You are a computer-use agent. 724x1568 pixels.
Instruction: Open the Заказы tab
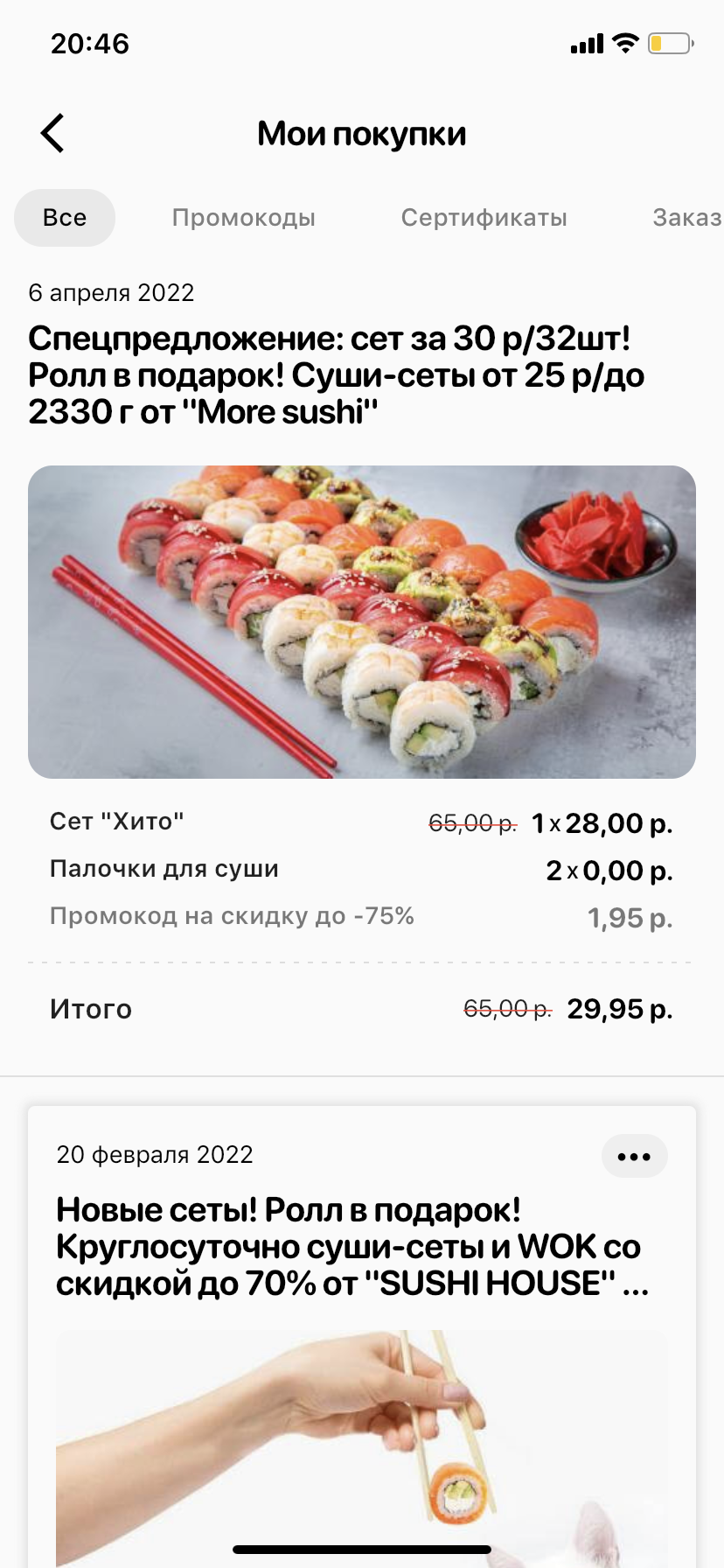click(687, 218)
